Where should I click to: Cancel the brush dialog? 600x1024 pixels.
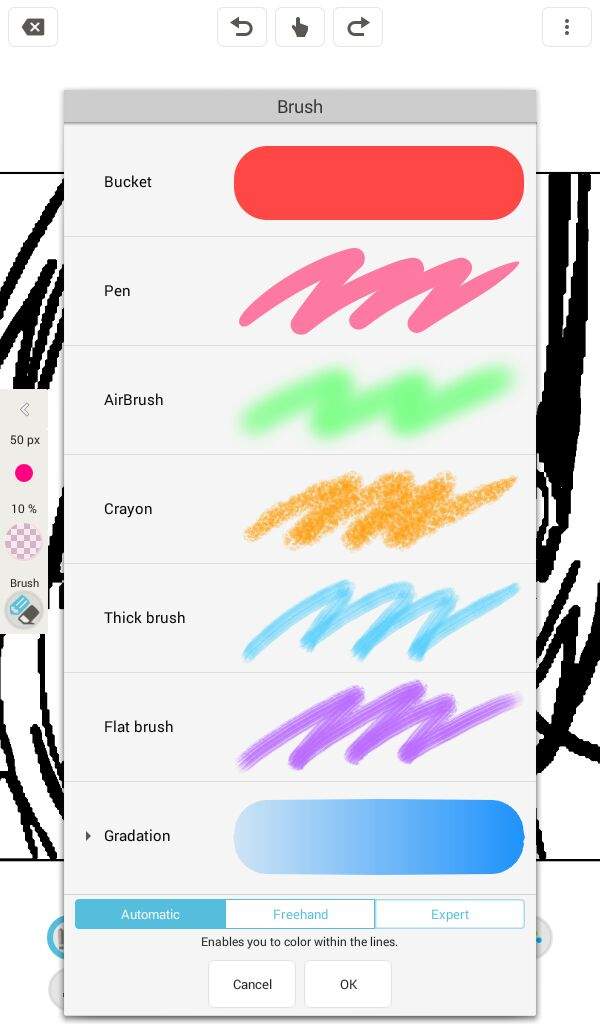[x=252, y=984]
